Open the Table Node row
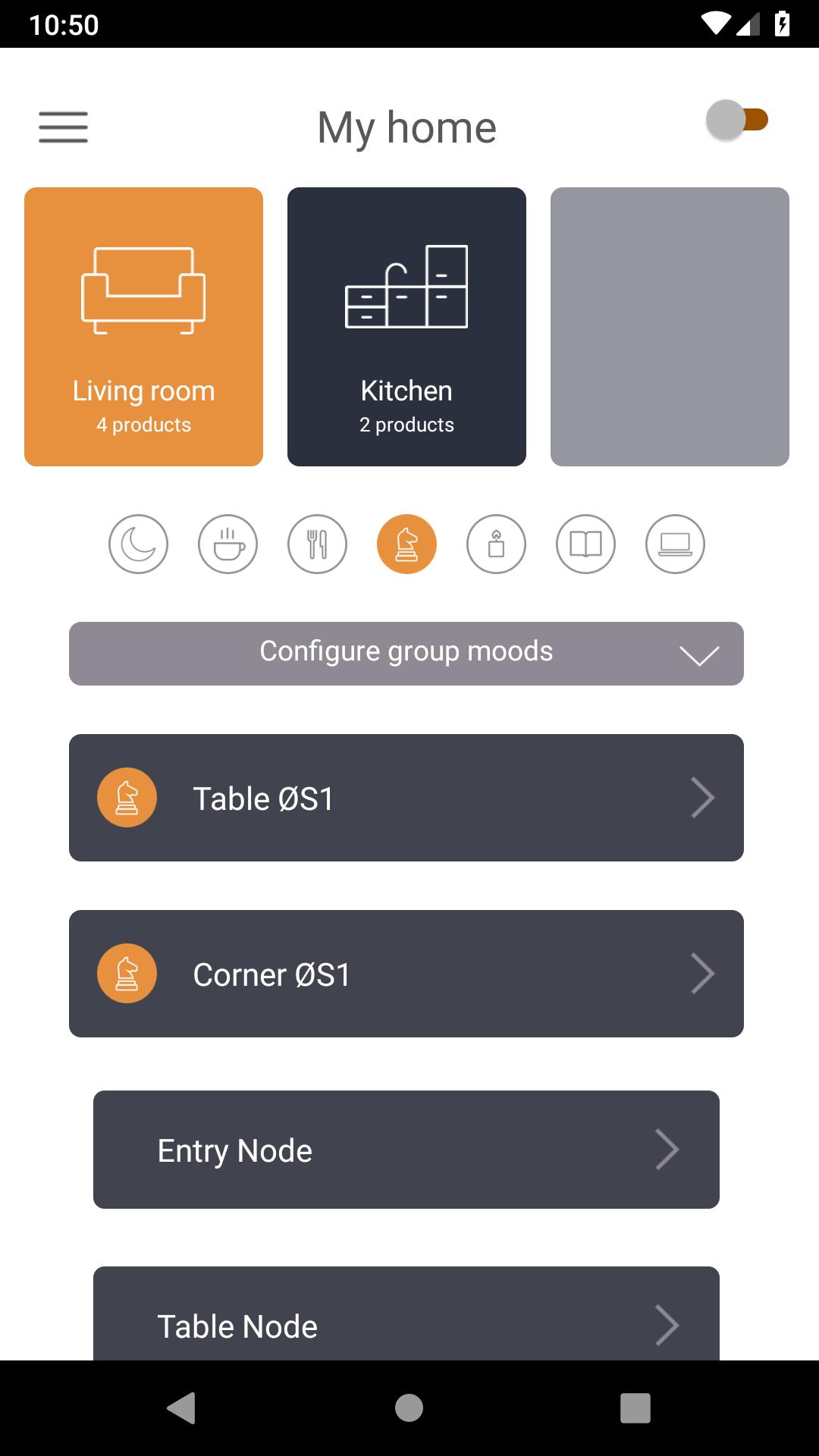819x1456 pixels. click(x=406, y=1319)
